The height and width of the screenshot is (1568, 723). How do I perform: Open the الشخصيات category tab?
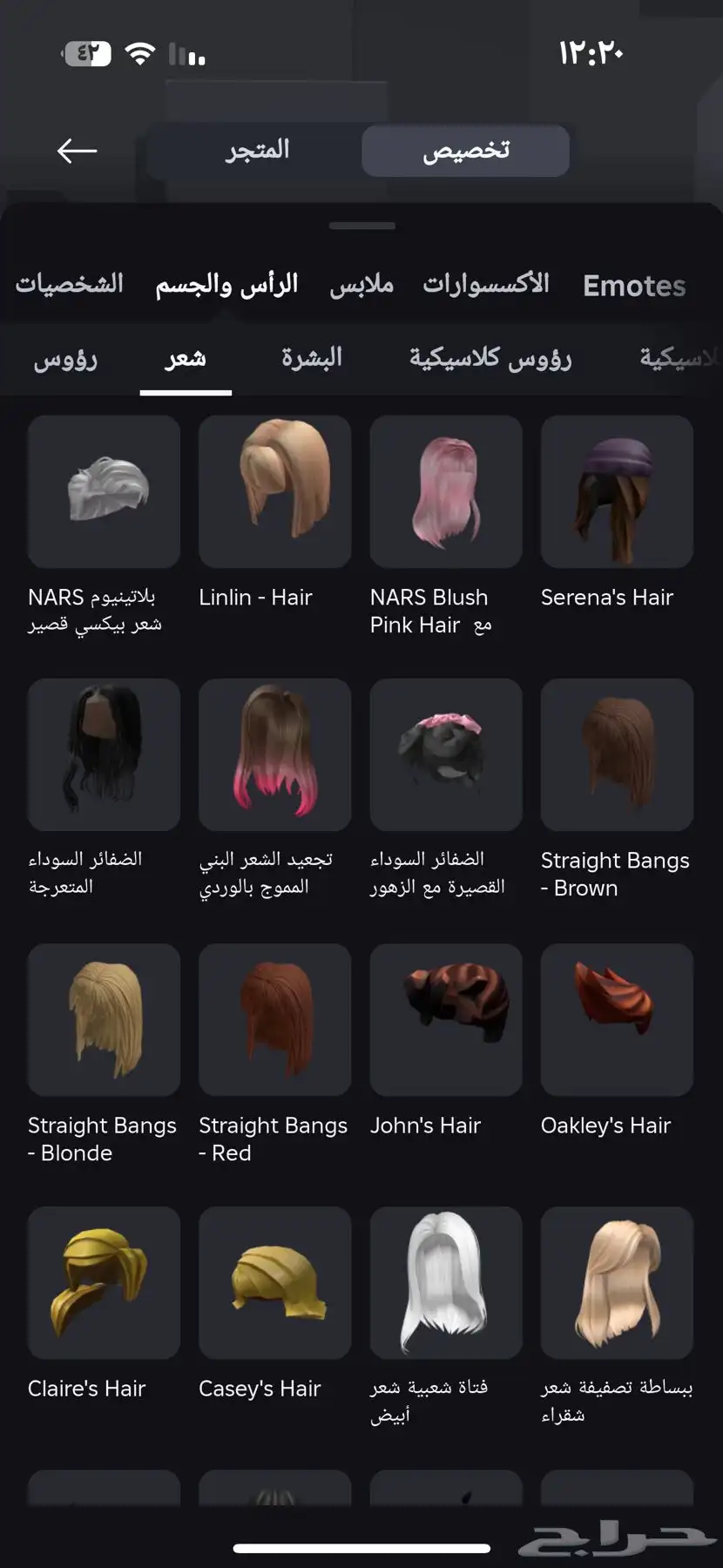click(70, 284)
